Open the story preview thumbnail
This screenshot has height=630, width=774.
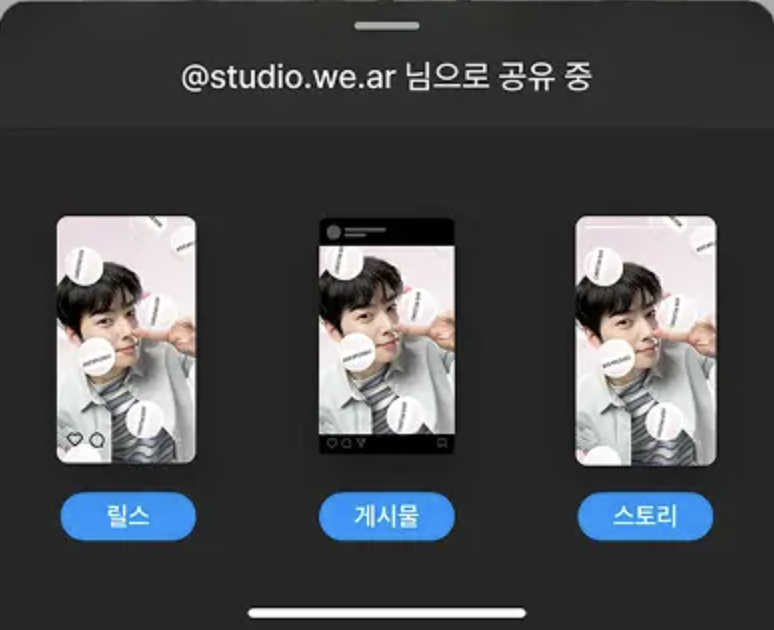645,340
